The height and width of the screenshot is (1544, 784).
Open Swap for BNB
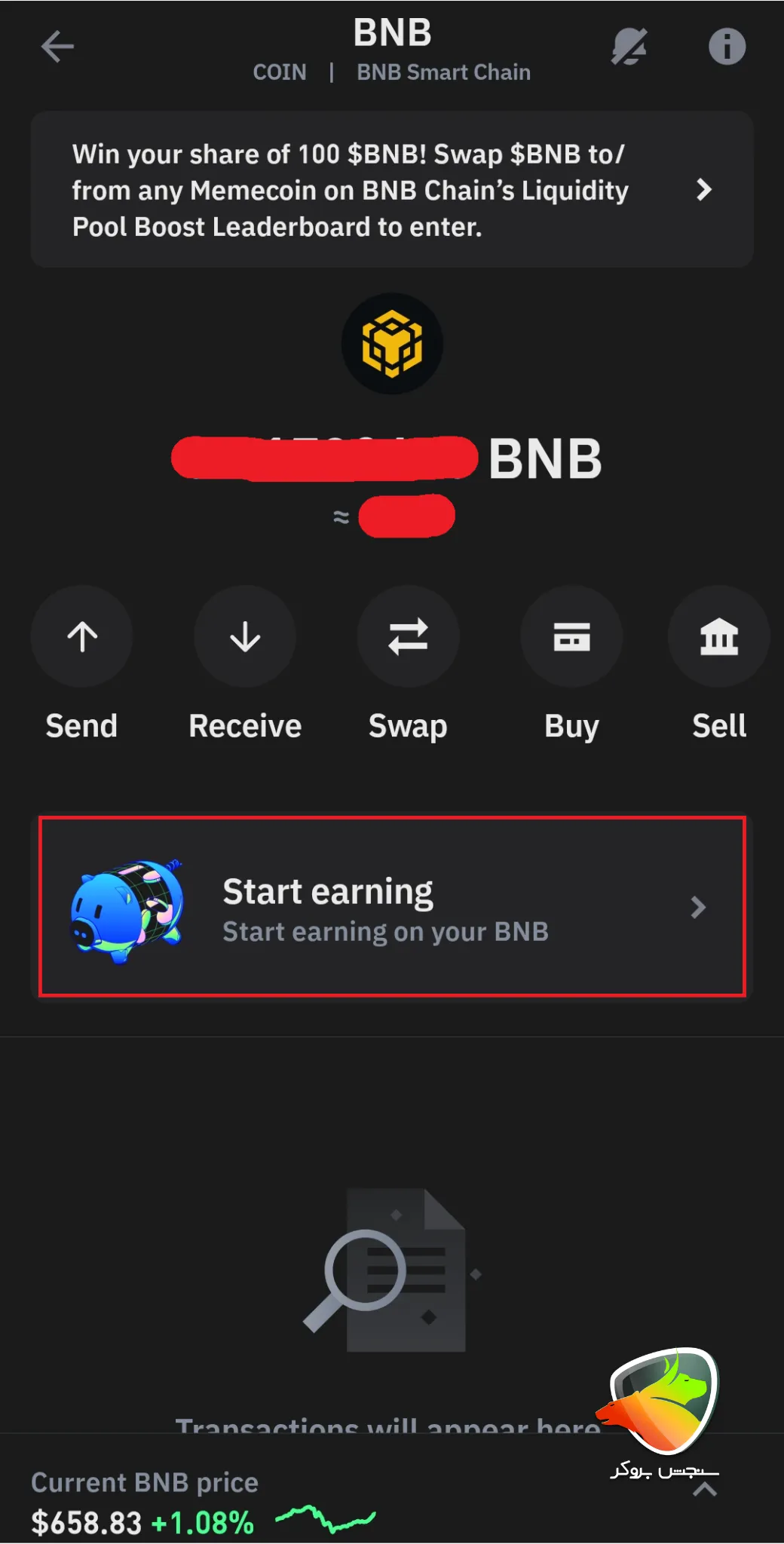(408, 637)
